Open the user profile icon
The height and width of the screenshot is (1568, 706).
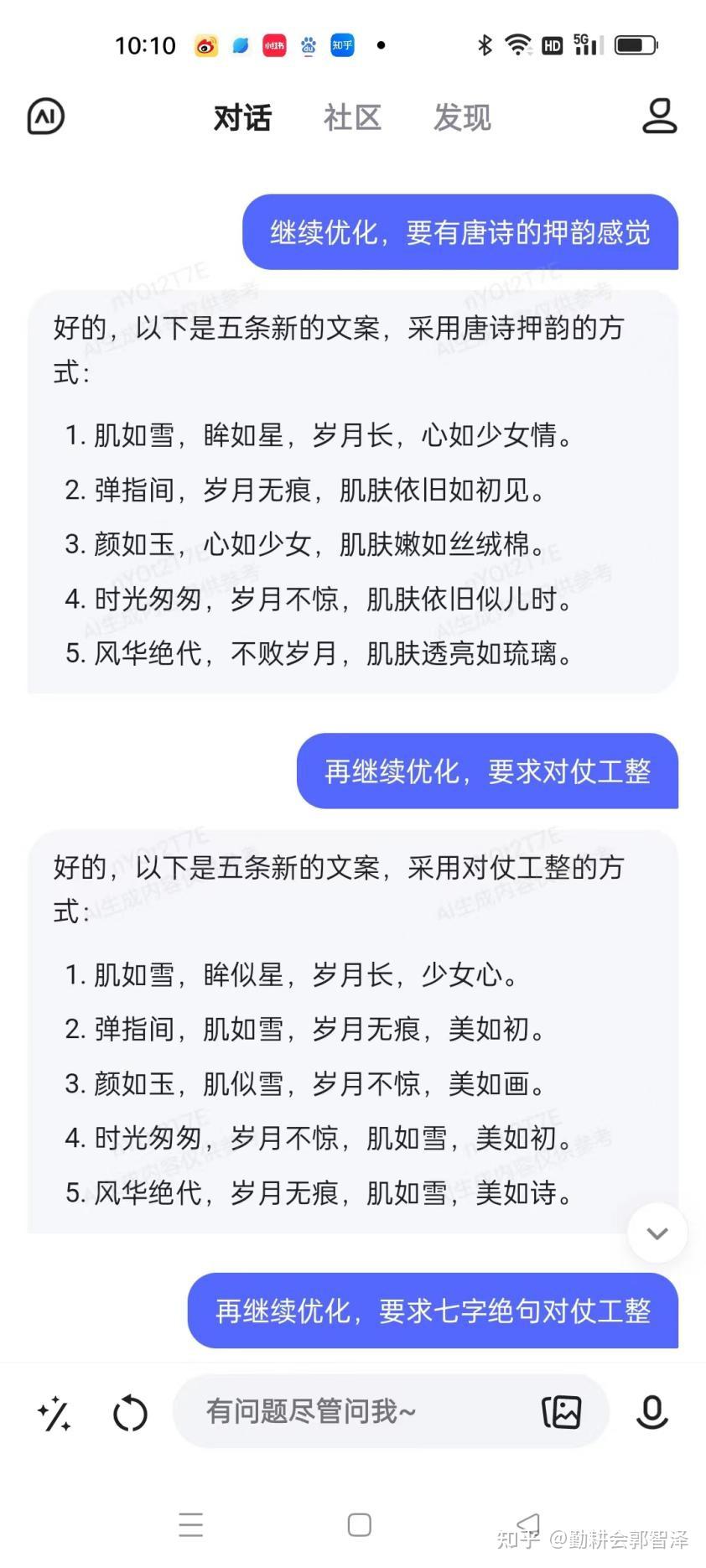click(660, 117)
